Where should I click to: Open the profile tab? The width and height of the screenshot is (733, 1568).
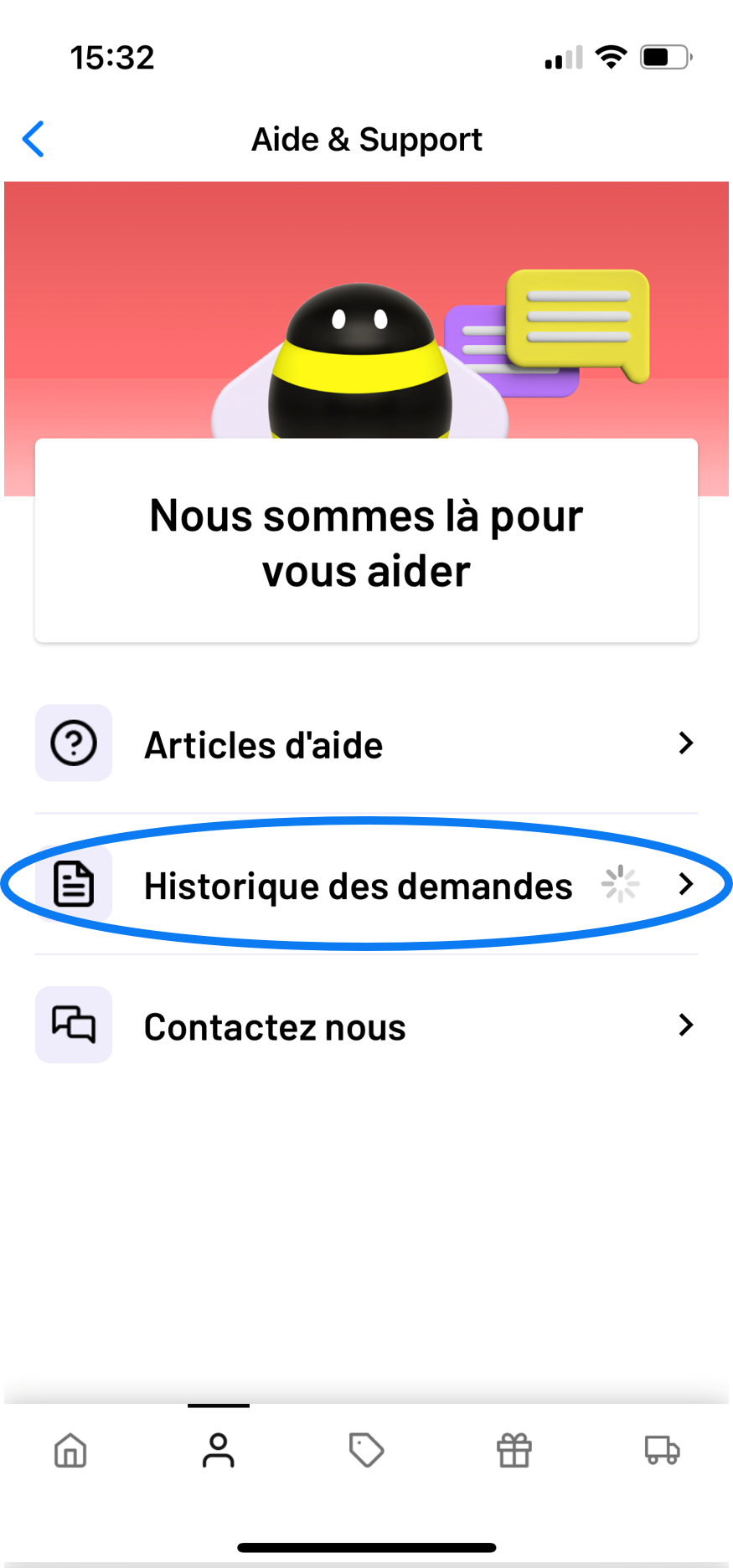click(x=219, y=1450)
